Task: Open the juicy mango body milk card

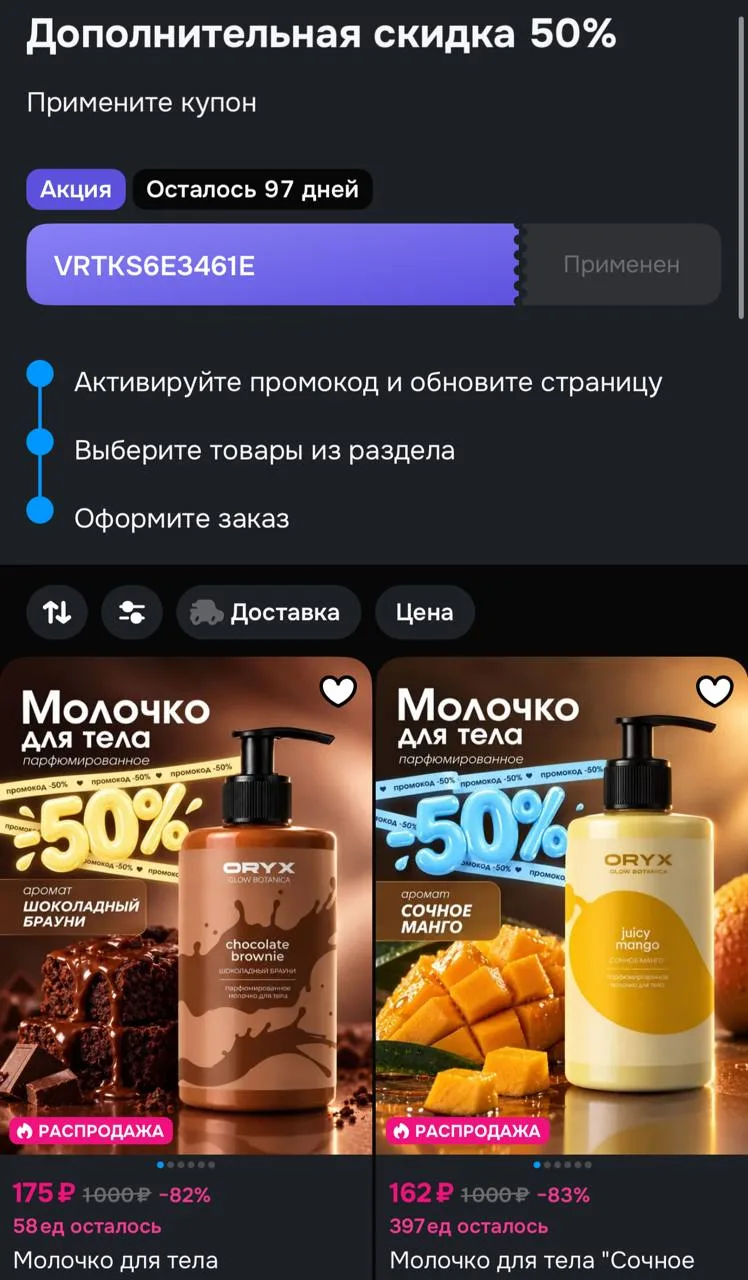Action: (x=562, y=905)
